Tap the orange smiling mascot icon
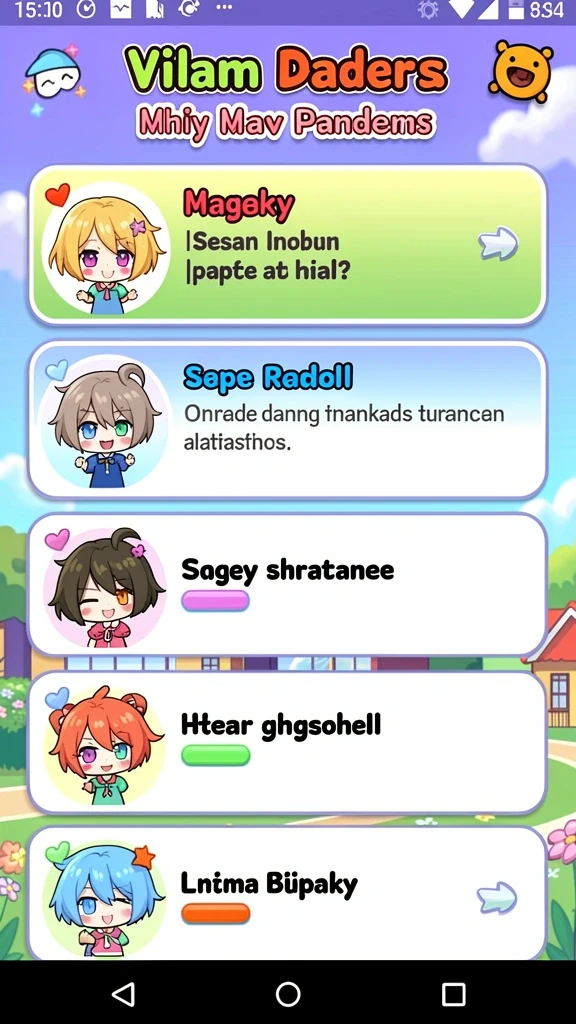 point(520,71)
